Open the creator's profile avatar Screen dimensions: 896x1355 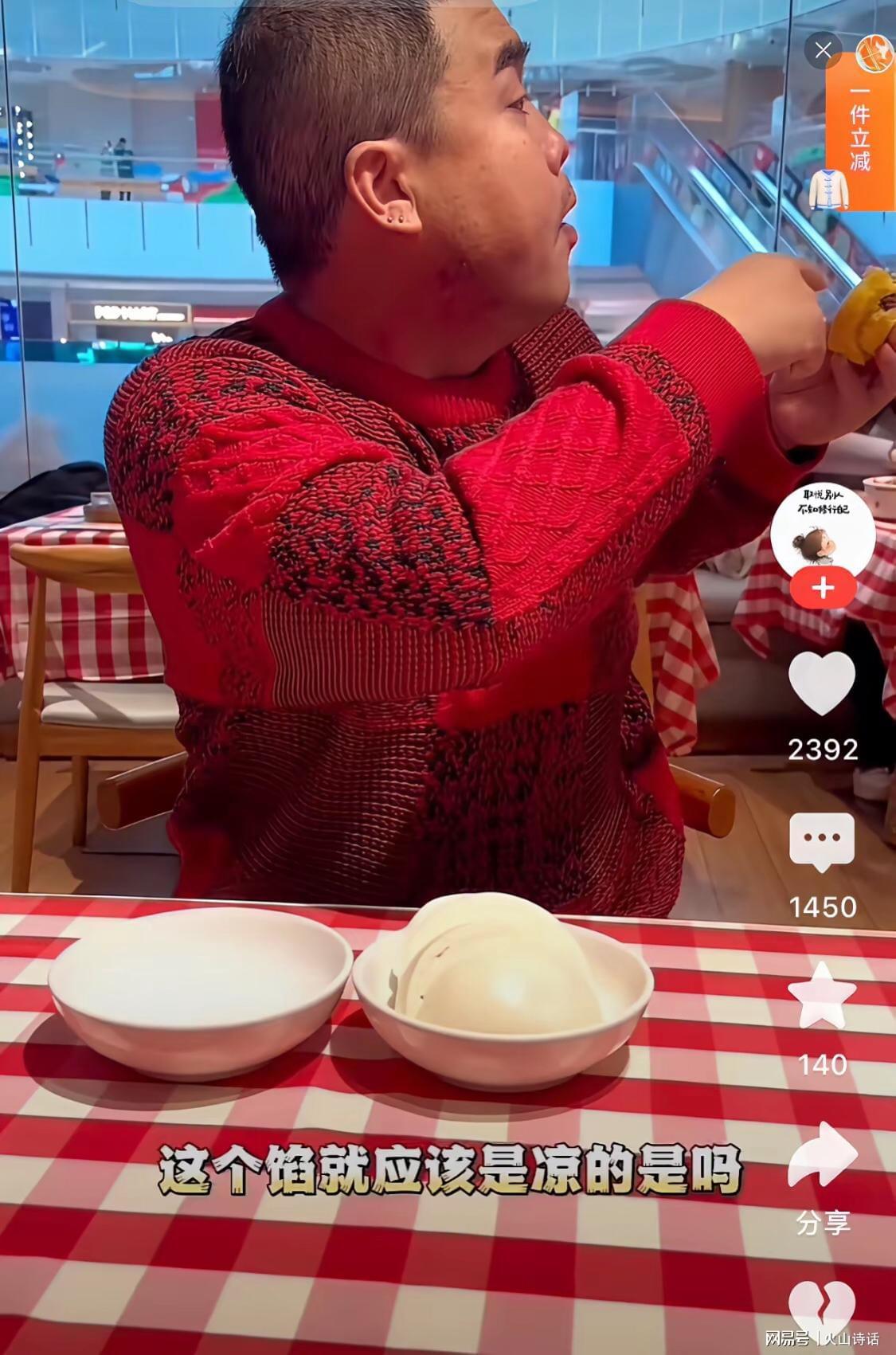pos(823,528)
